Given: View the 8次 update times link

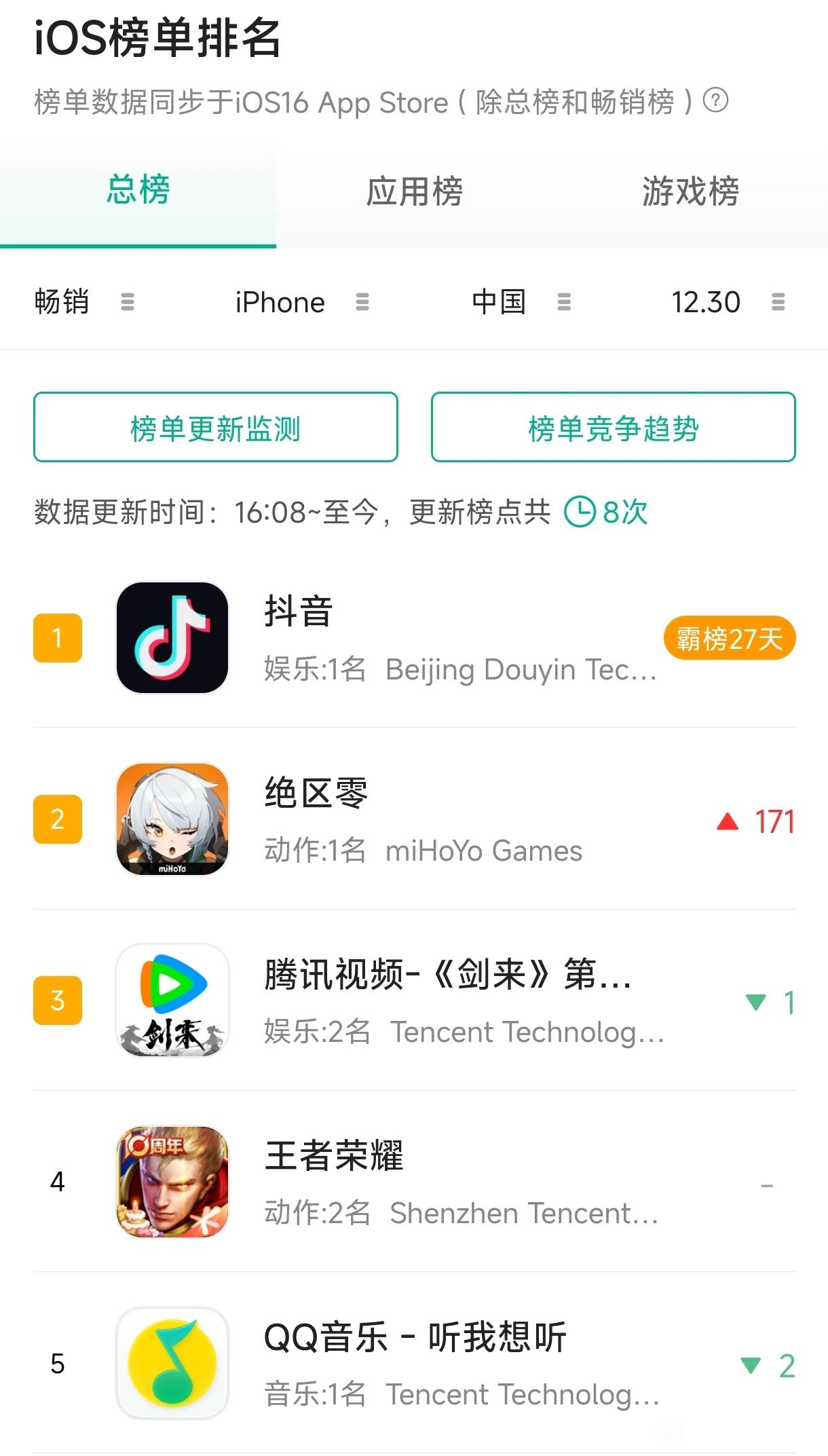Looking at the screenshot, I should click(606, 512).
